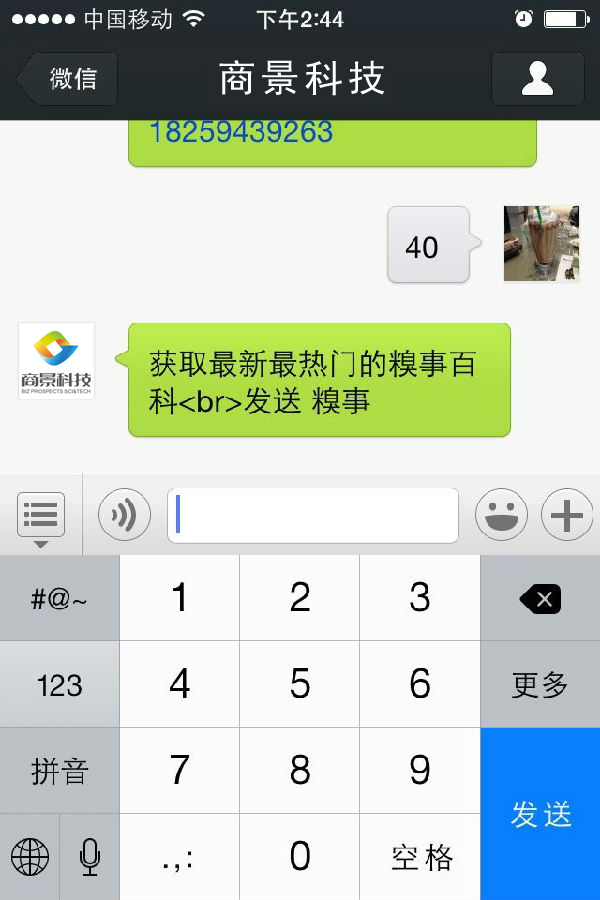Switch to the account menu list

(41, 517)
